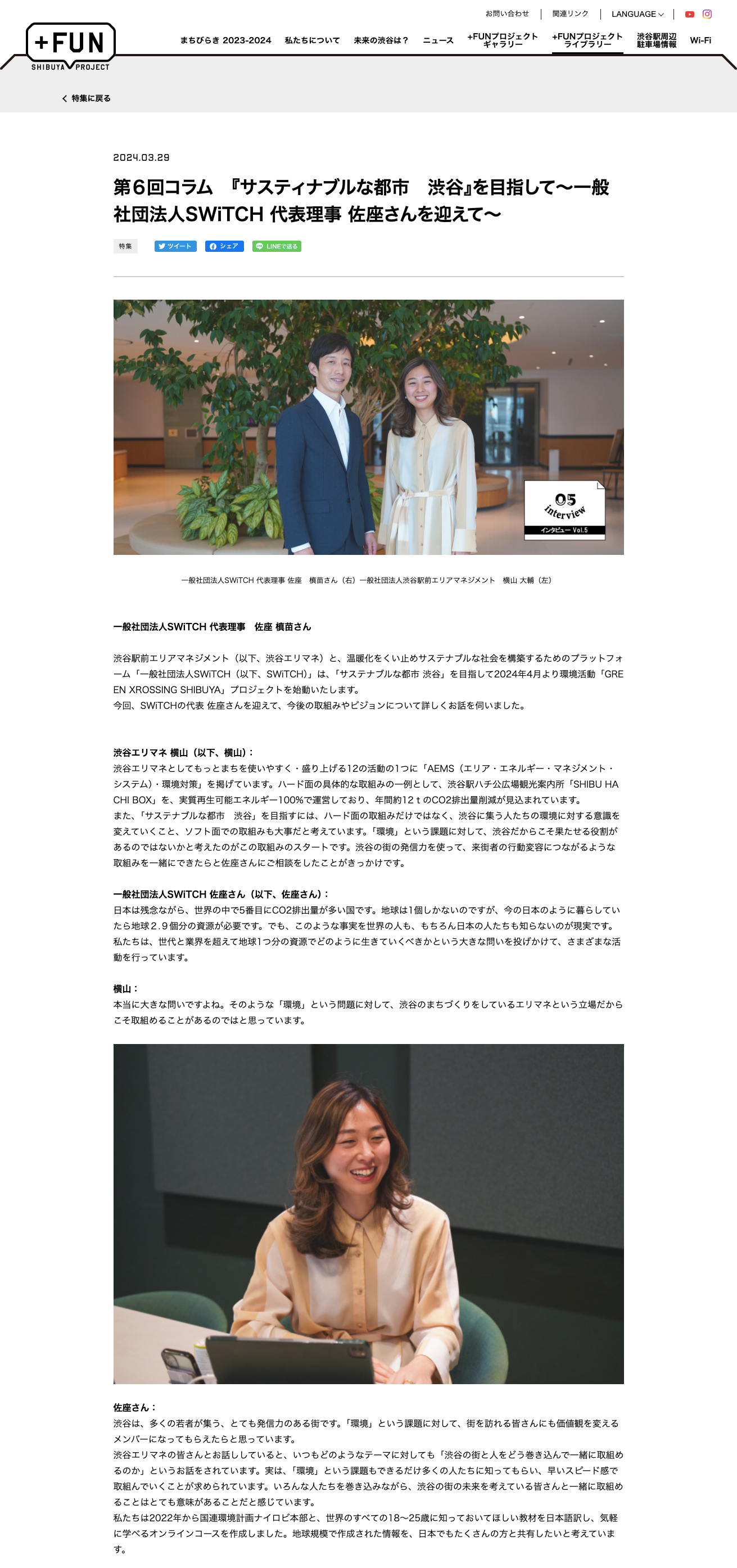The width and height of the screenshot is (737, 1568).
Task: Go to まちびらき 2023-2024 page
Action: pyautogui.click(x=225, y=40)
